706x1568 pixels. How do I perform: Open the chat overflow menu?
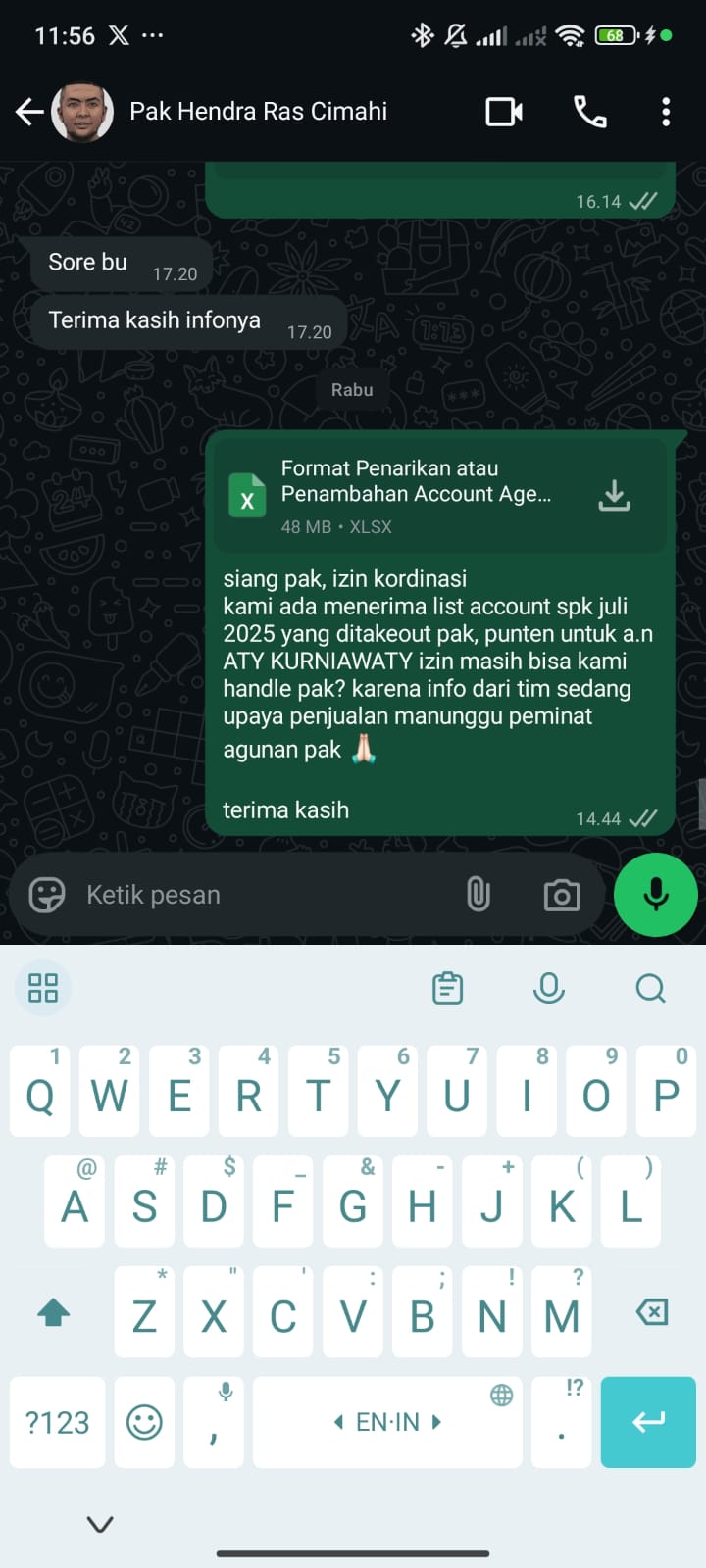(666, 112)
